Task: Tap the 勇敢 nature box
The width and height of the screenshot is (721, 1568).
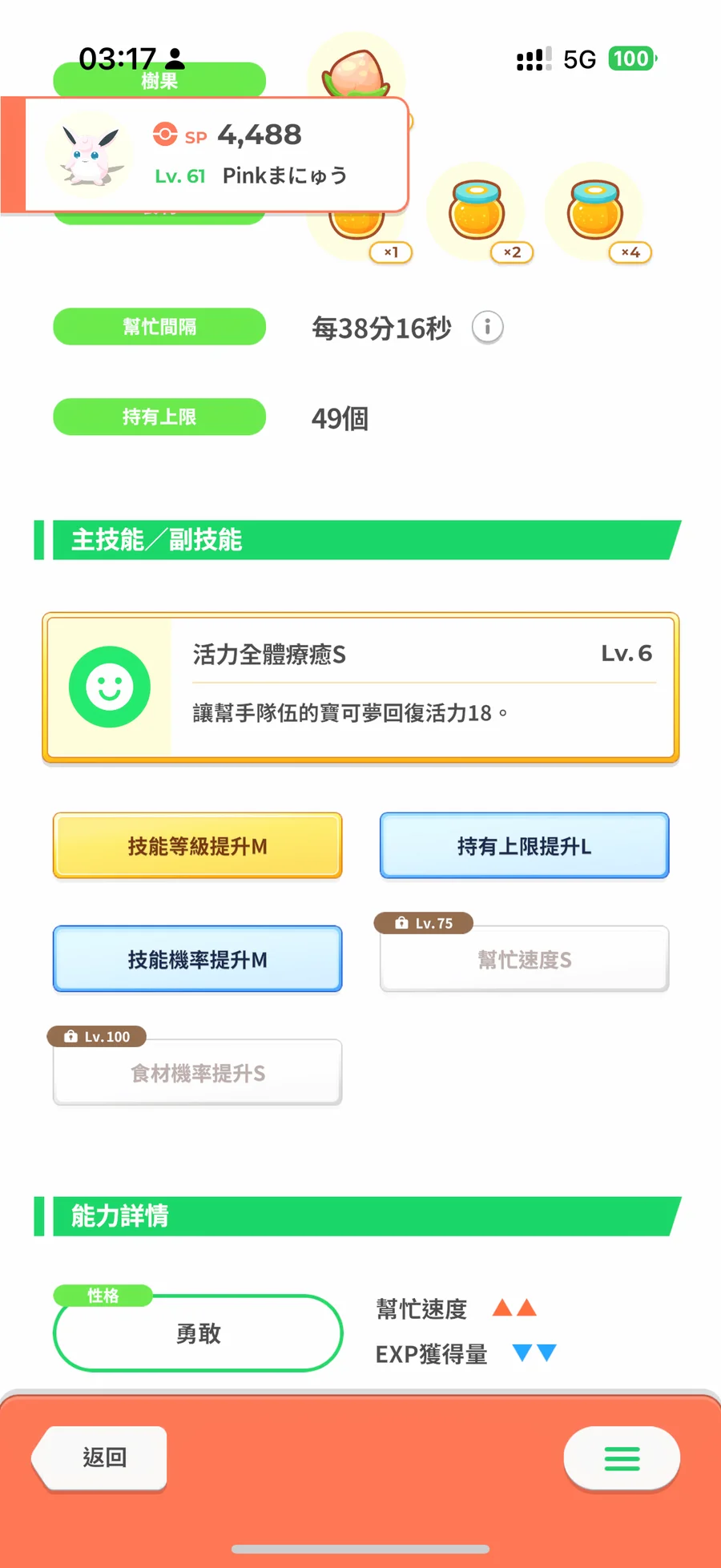Action: pyautogui.click(x=198, y=1333)
